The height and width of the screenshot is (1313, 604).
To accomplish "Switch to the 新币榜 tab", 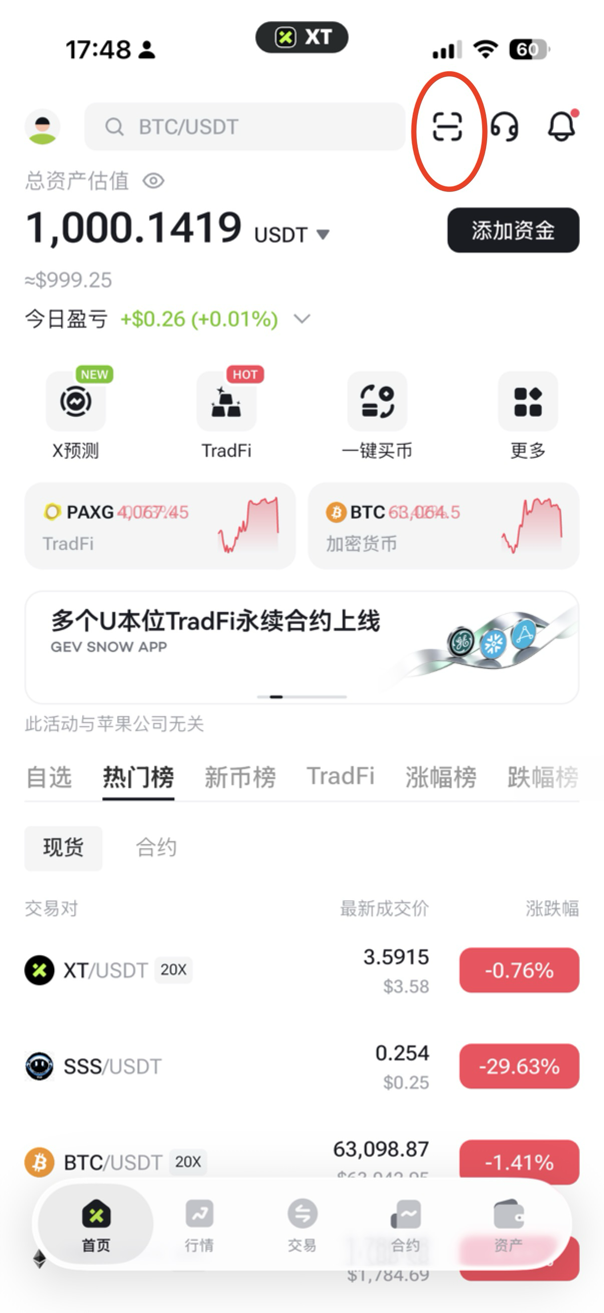I will click(x=240, y=777).
